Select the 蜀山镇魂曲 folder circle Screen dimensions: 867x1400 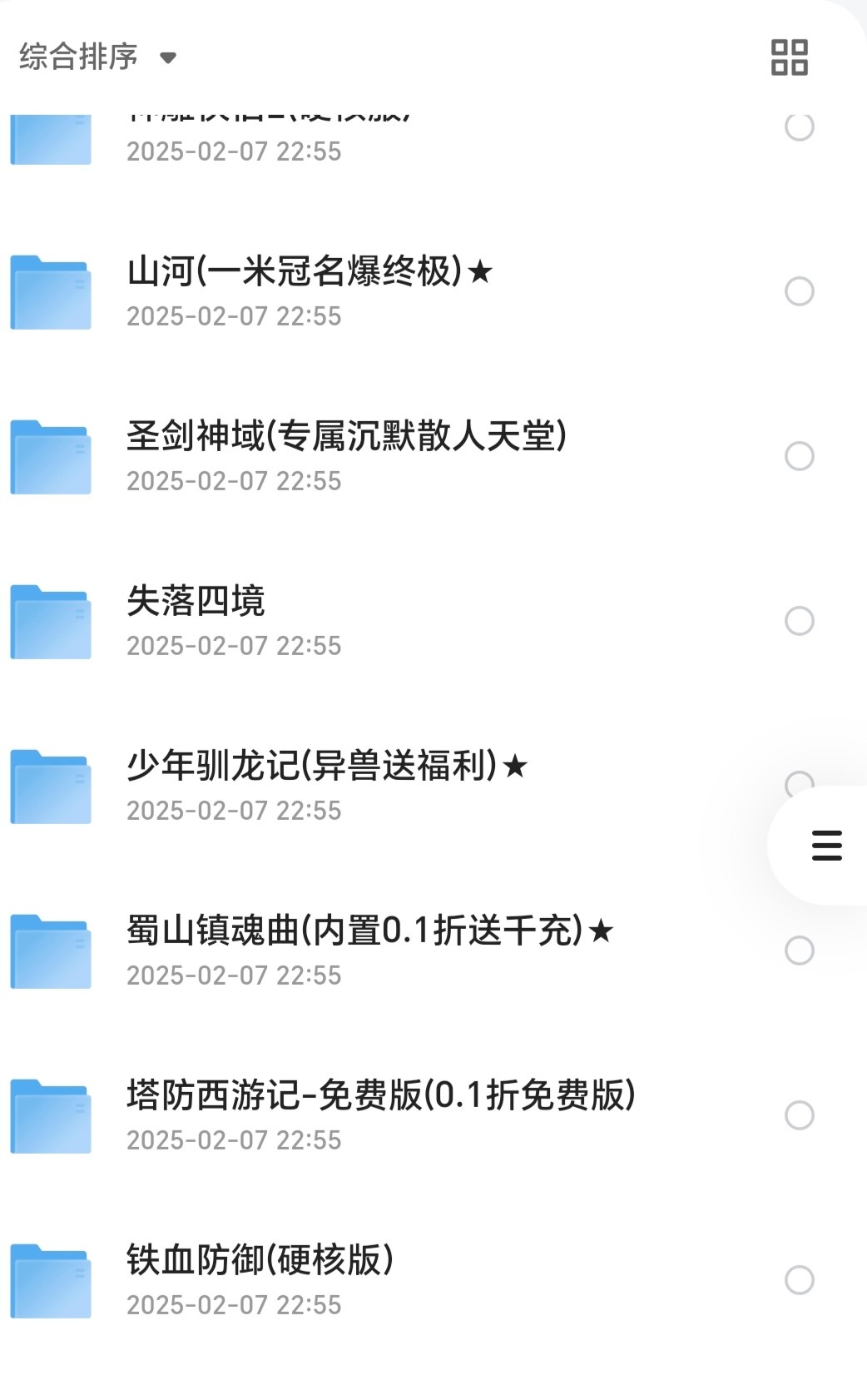click(x=800, y=951)
